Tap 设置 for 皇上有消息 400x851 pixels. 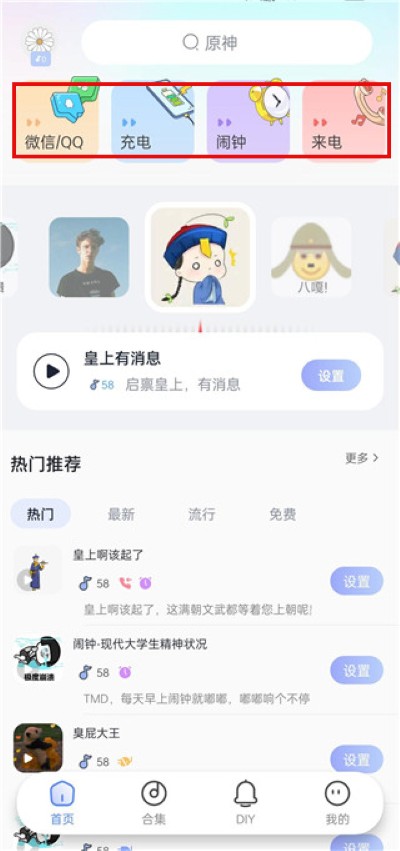(331, 375)
